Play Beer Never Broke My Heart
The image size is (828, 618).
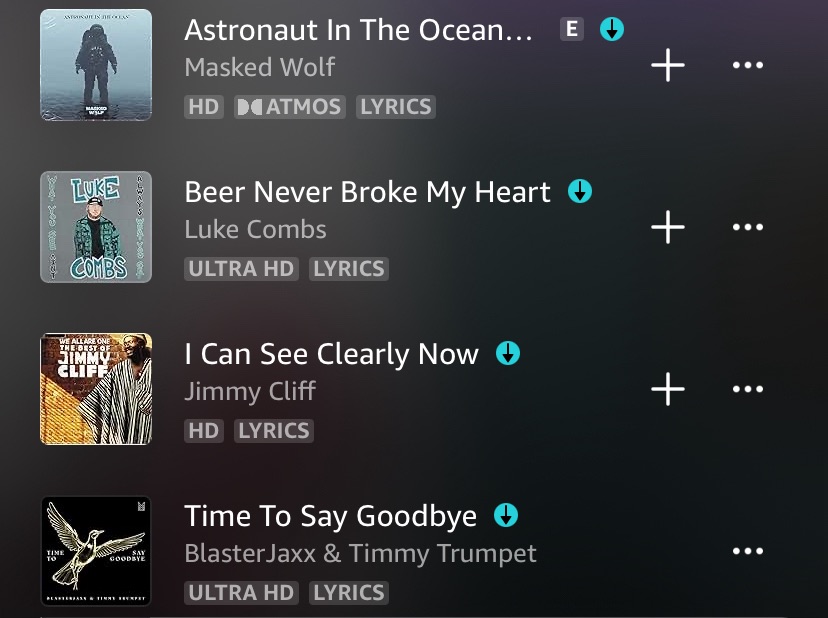click(367, 192)
